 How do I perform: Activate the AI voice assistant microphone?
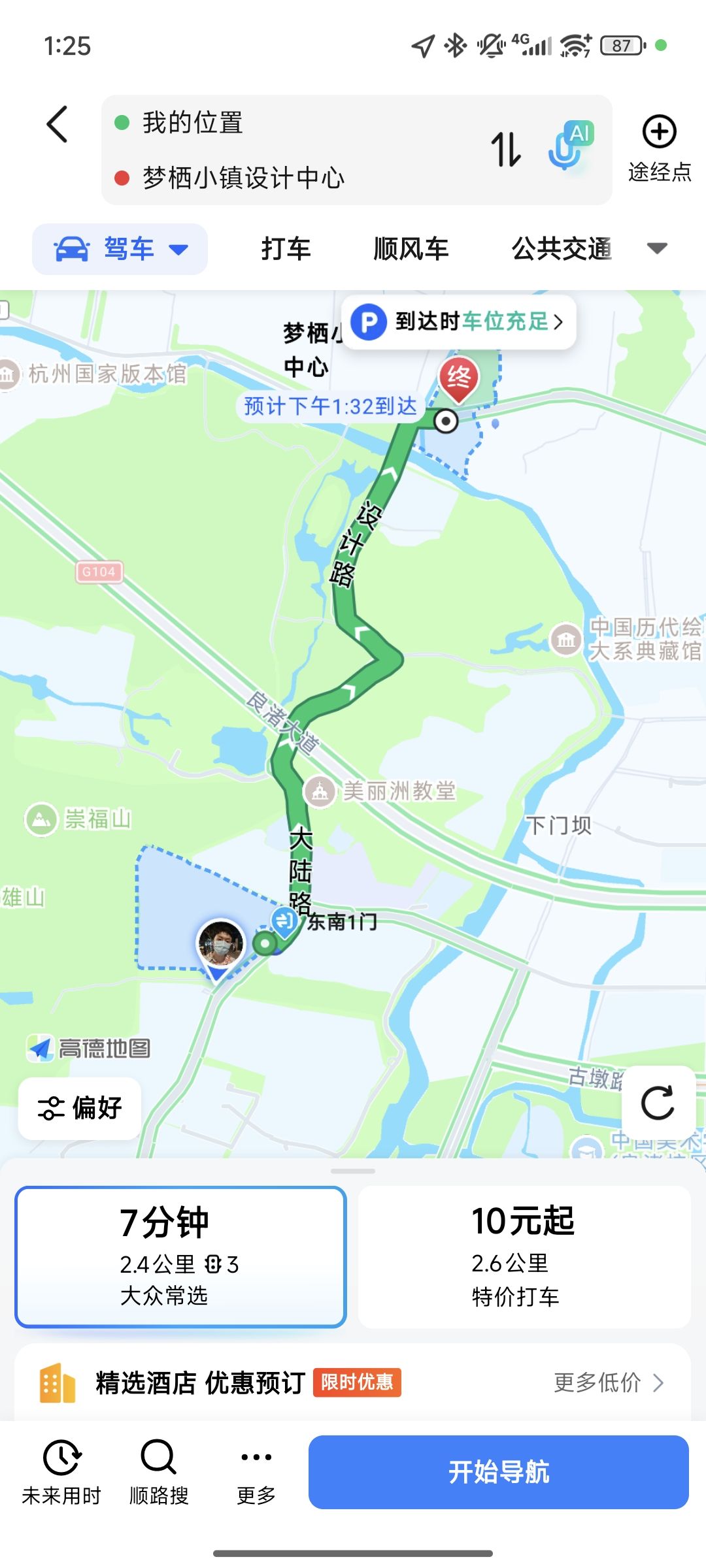tap(567, 146)
